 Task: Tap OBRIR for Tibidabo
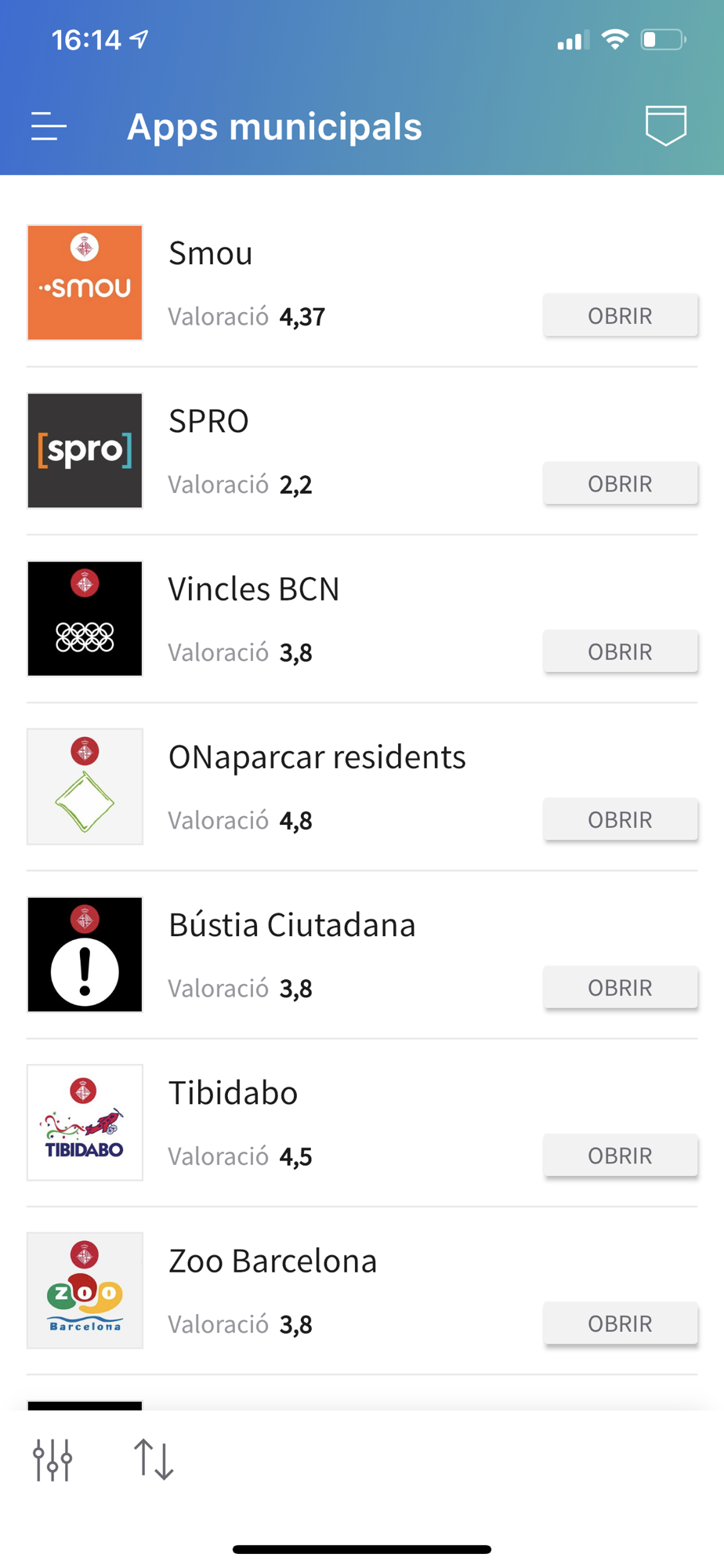(x=620, y=1156)
